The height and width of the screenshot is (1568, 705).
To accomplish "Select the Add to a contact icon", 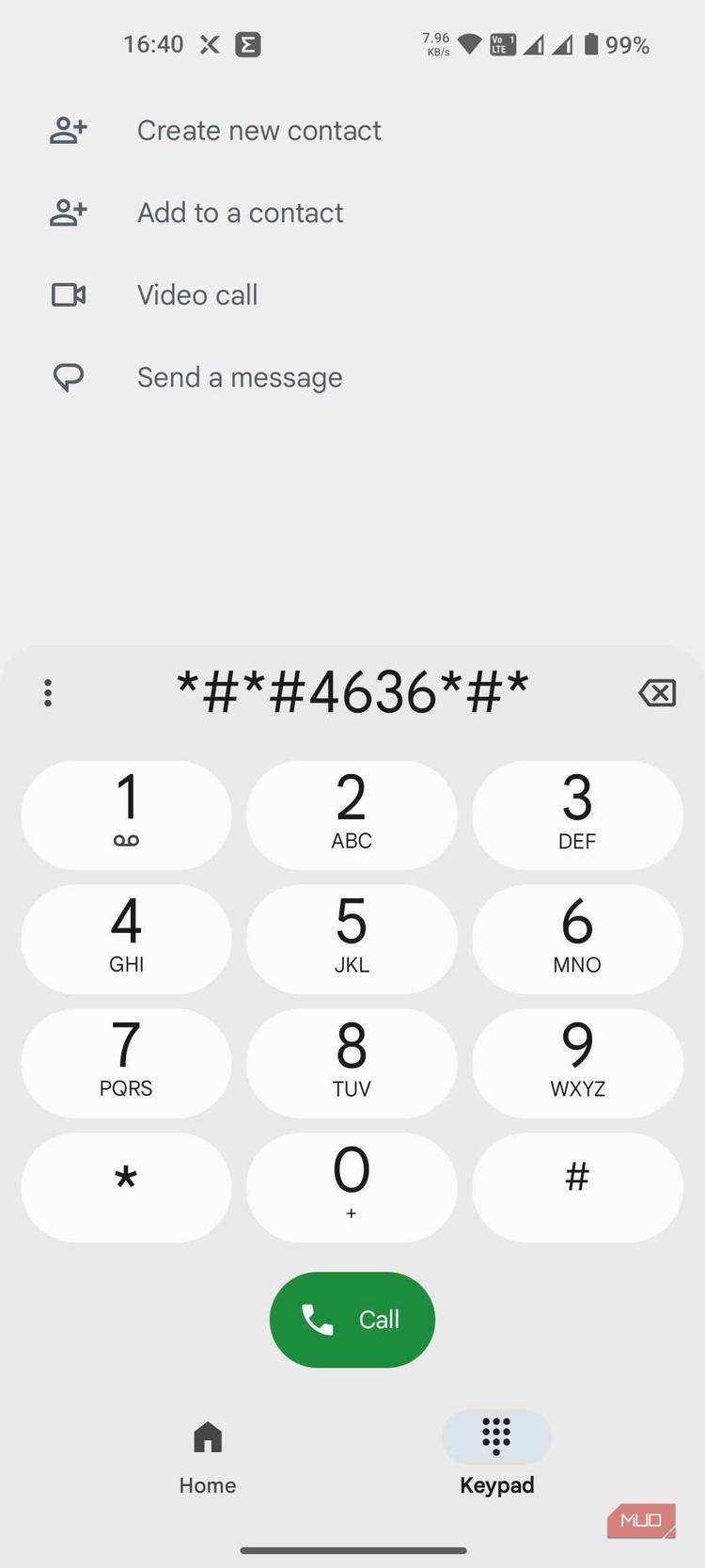I will (x=67, y=213).
